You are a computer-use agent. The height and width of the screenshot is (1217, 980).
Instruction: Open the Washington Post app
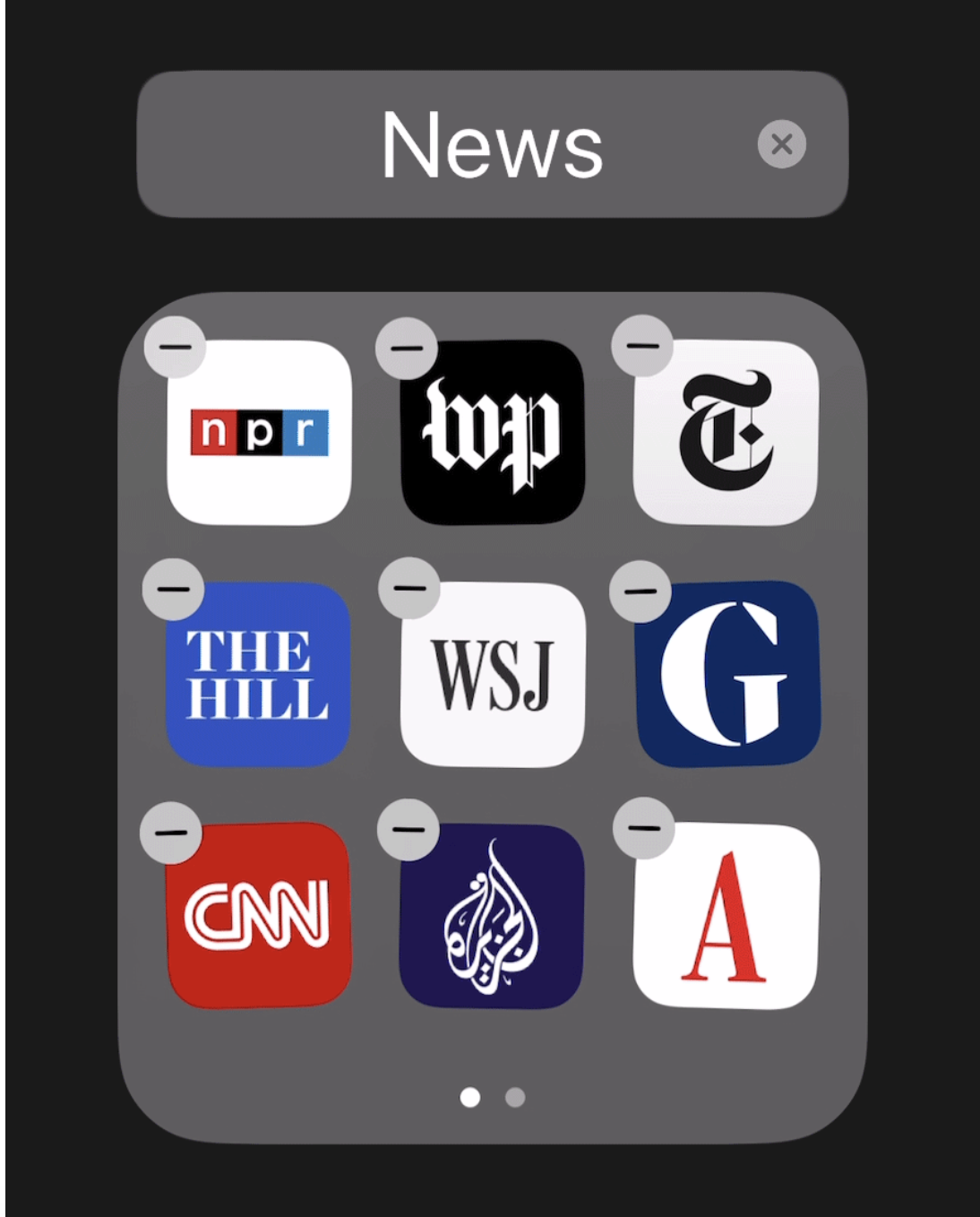492,432
